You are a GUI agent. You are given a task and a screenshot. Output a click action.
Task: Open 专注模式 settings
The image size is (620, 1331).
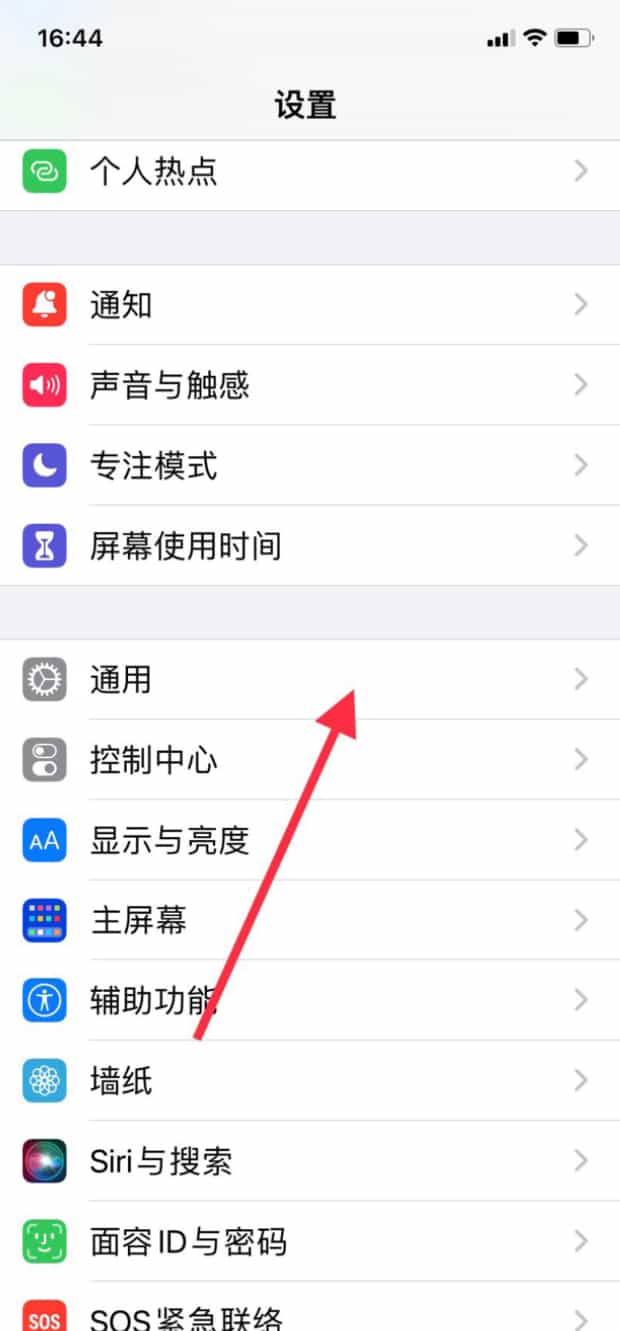point(310,465)
